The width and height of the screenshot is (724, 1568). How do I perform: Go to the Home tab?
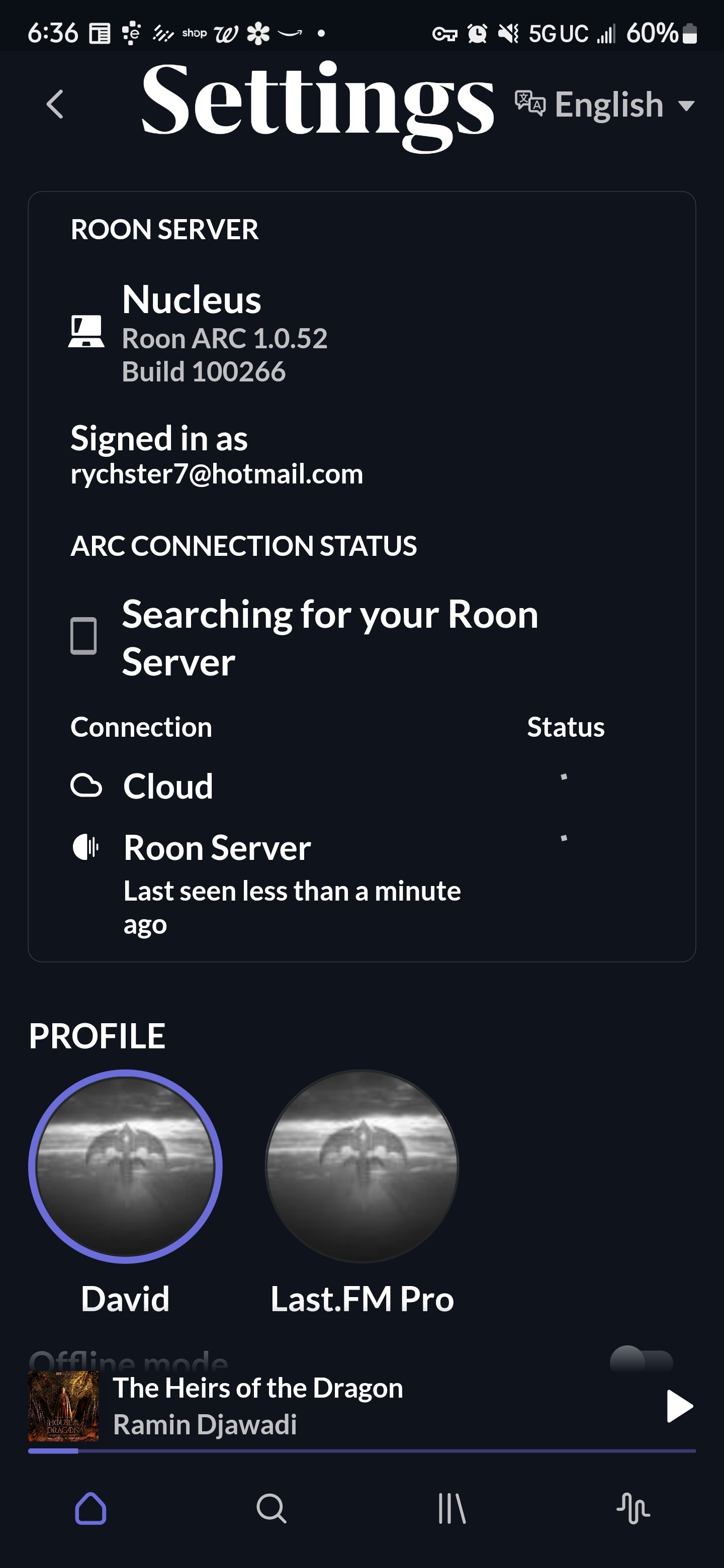coord(90,1508)
